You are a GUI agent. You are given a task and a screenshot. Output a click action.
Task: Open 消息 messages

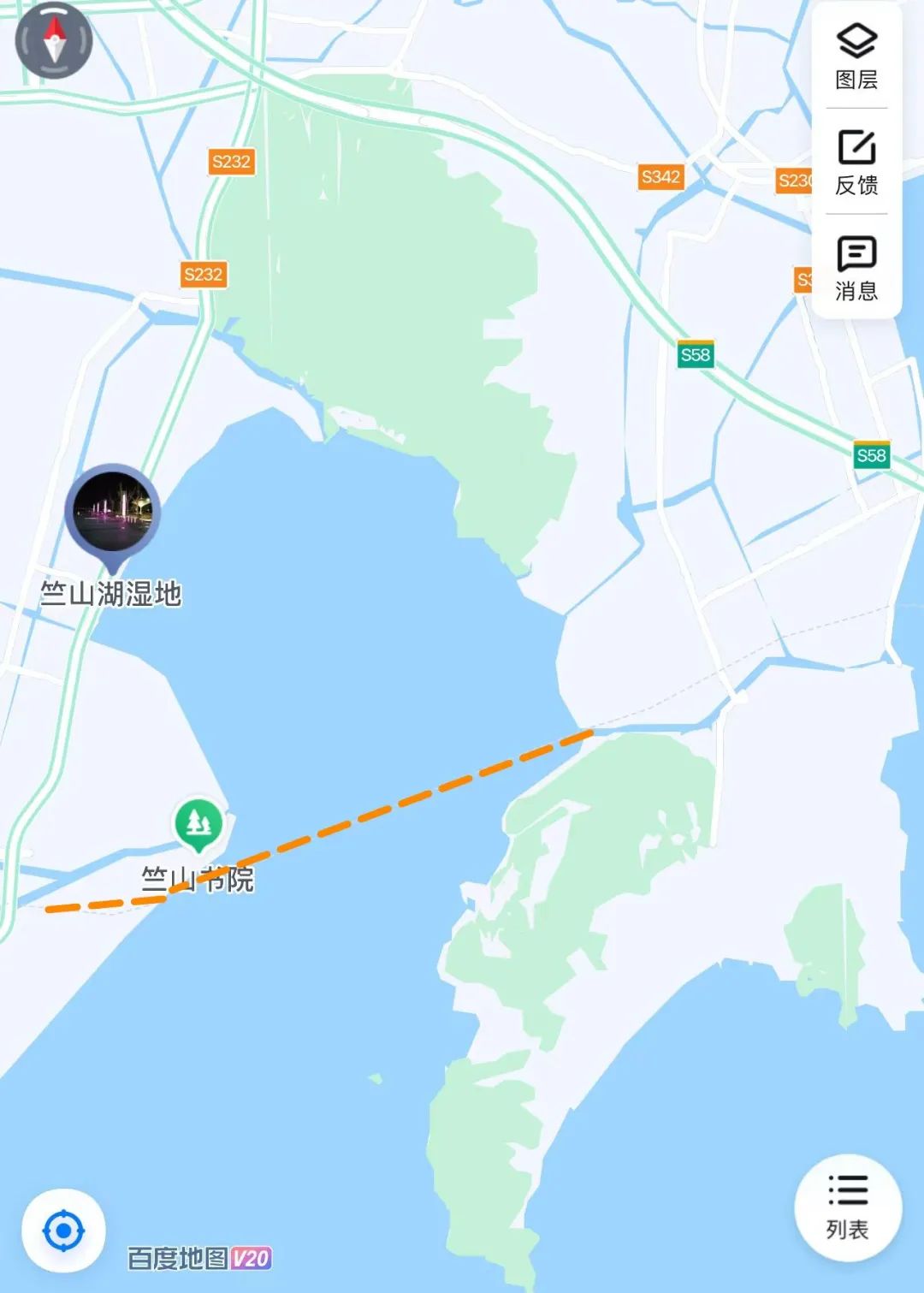856,268
